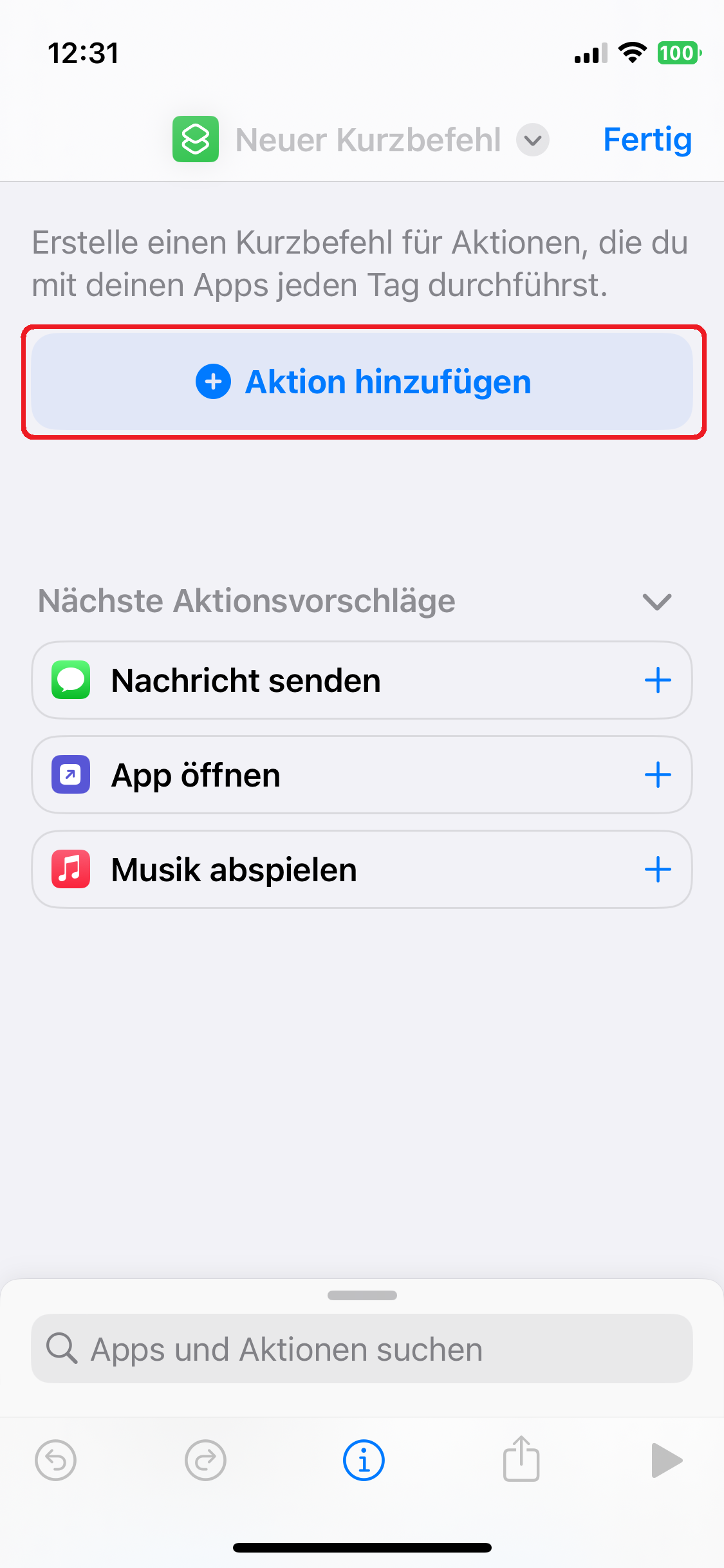Share this shortcut
The image size is (724, 1568).
[x=521, y=1459]
